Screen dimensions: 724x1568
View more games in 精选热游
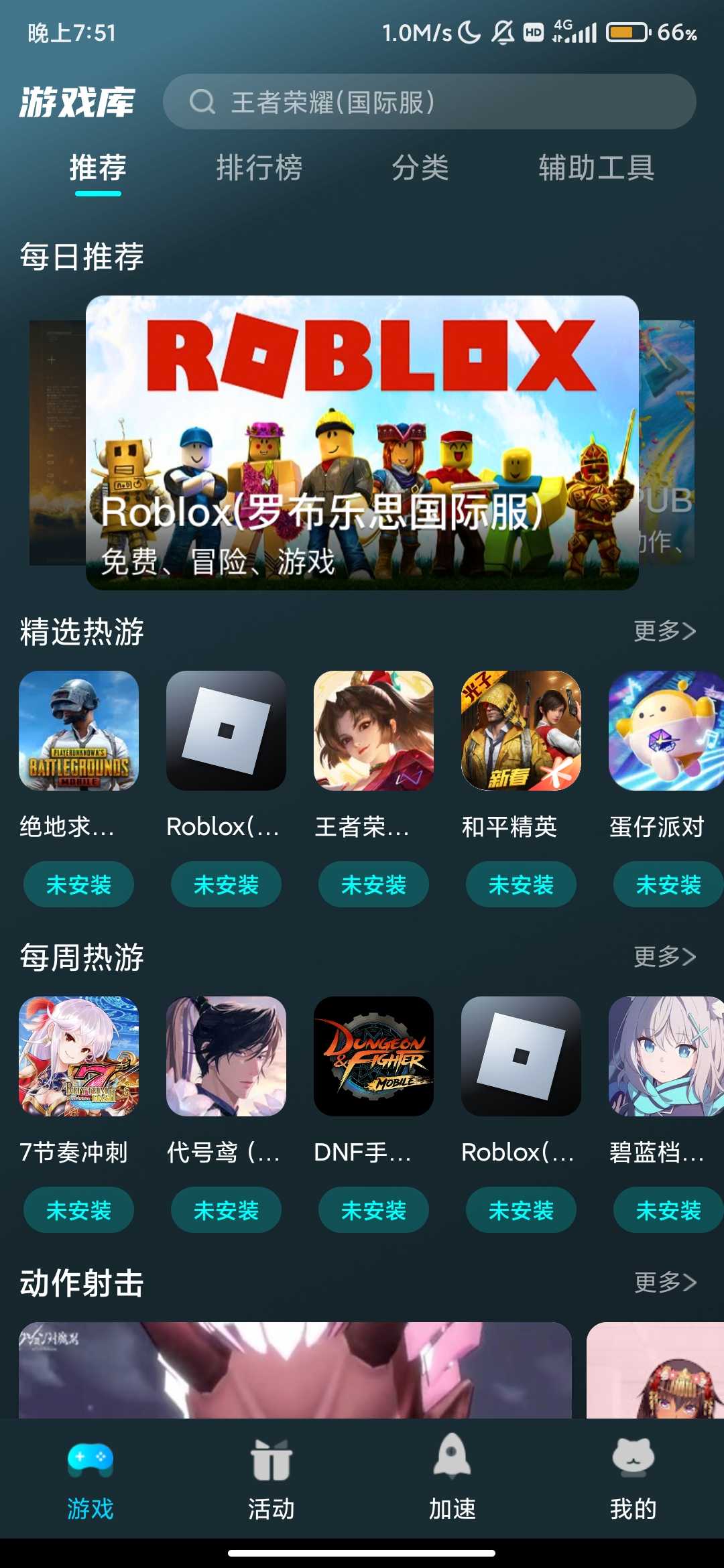pos(664,631)
